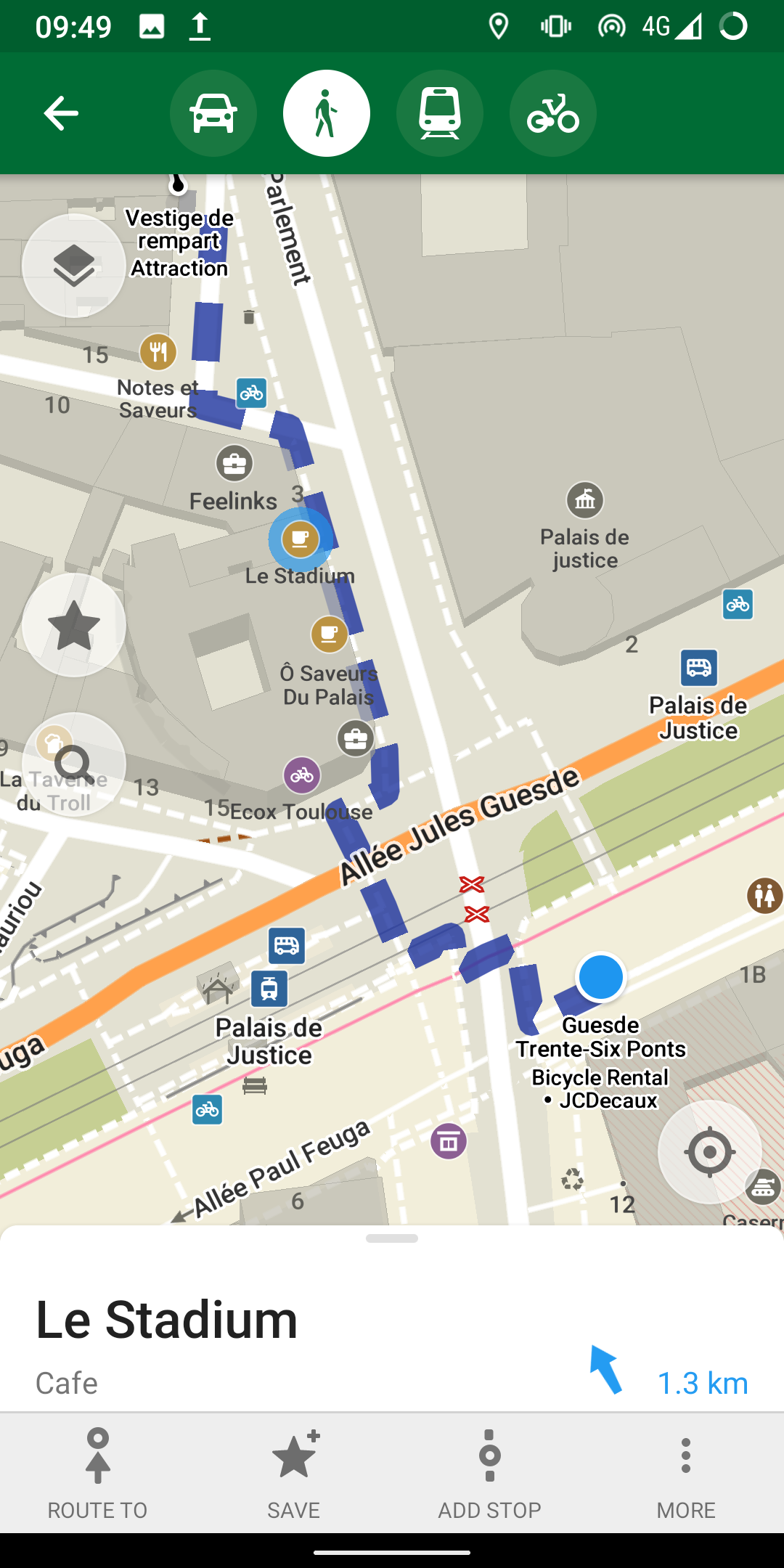Open the map layers button
This screenshot has width=784, height=1568.
point(74,266)
